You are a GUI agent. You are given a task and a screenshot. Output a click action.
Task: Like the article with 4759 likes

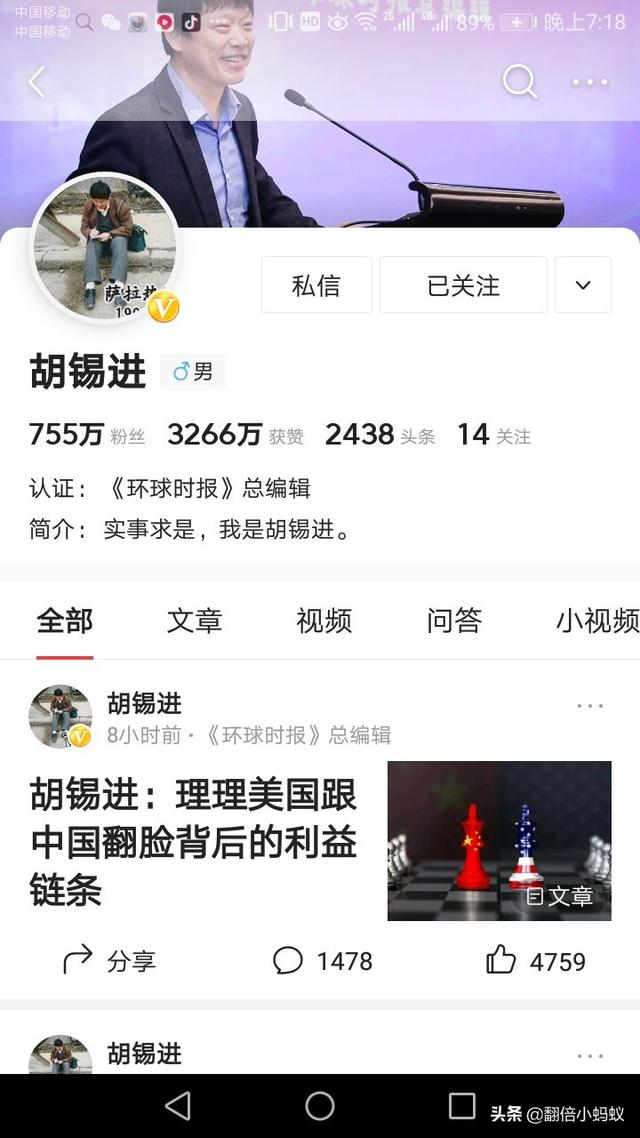point(536,961)
